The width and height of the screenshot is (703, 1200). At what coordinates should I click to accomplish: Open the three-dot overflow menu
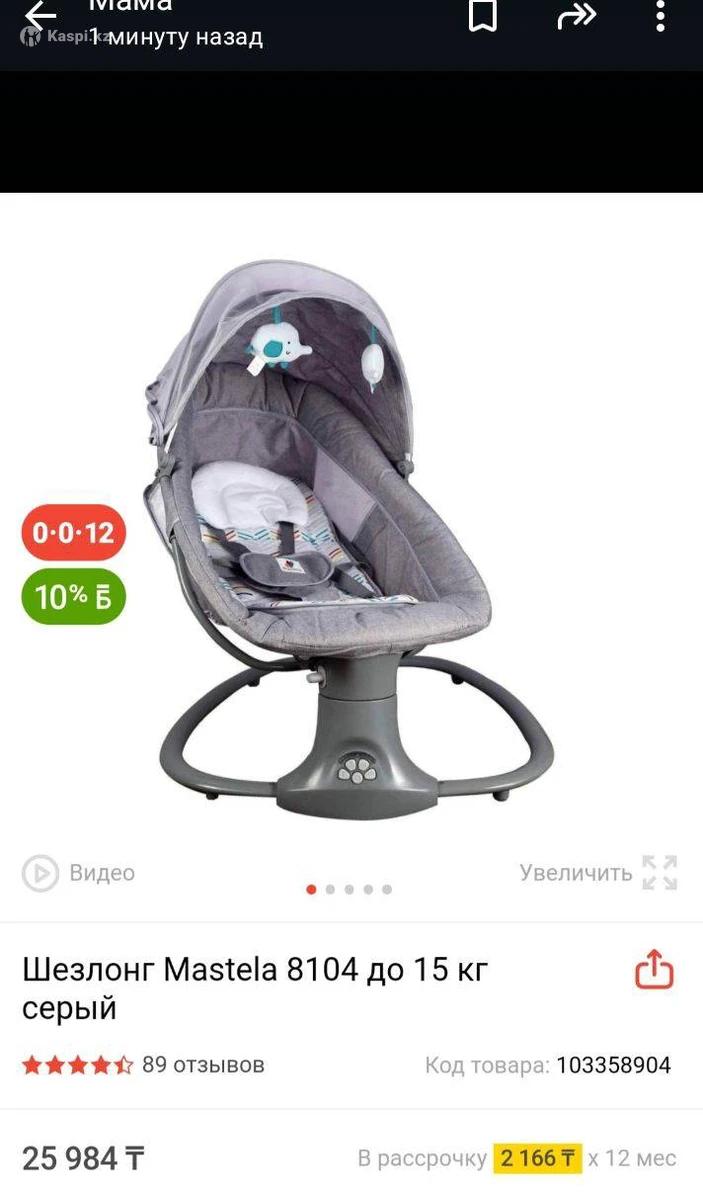(x=660, y=15)
